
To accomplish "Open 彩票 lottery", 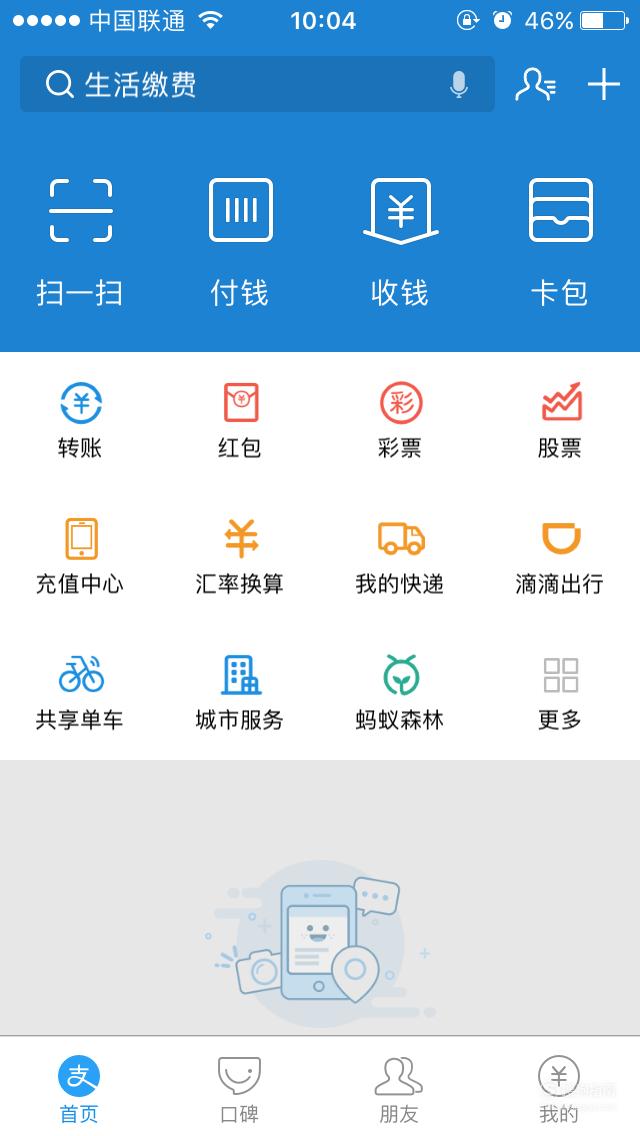I will [400, 420].
